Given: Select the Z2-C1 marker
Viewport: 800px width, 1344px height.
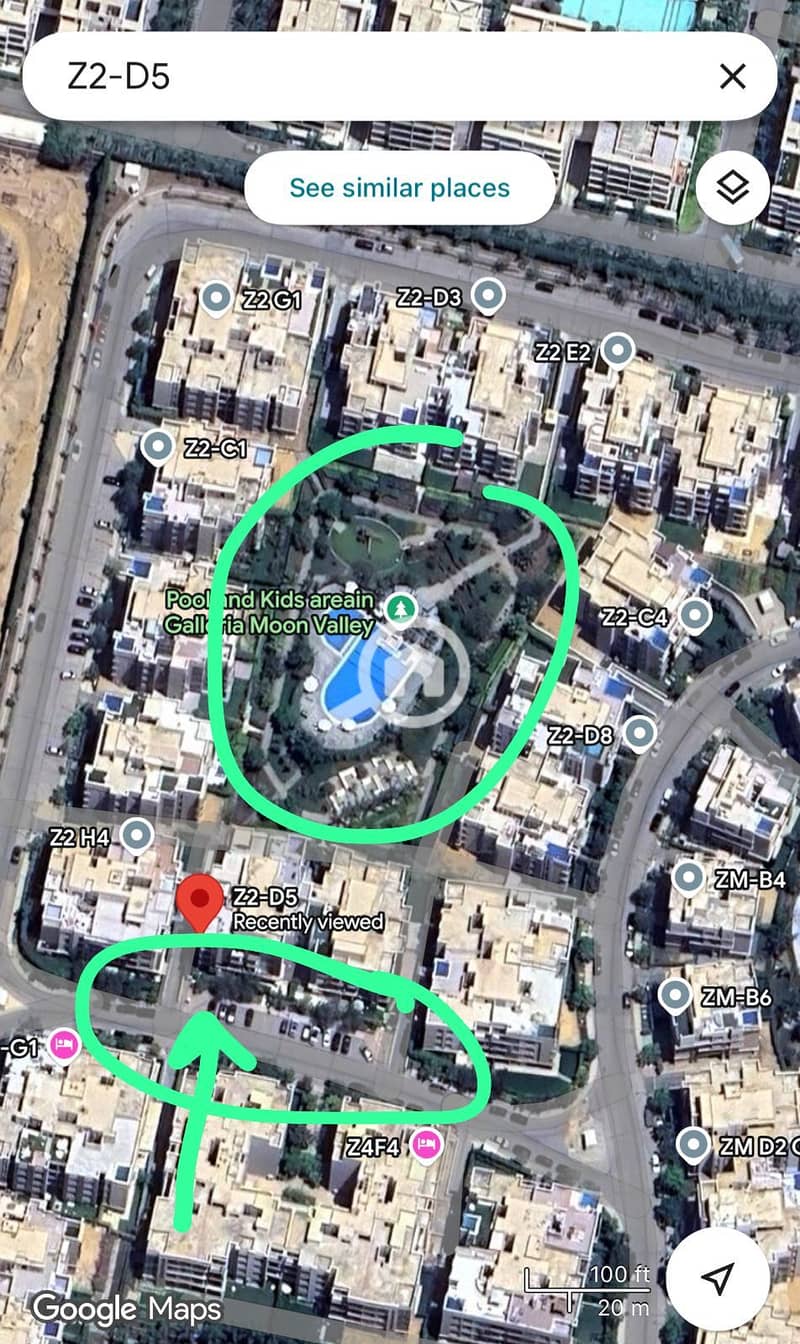Looking at the screenshot, I should click(157, 447).
